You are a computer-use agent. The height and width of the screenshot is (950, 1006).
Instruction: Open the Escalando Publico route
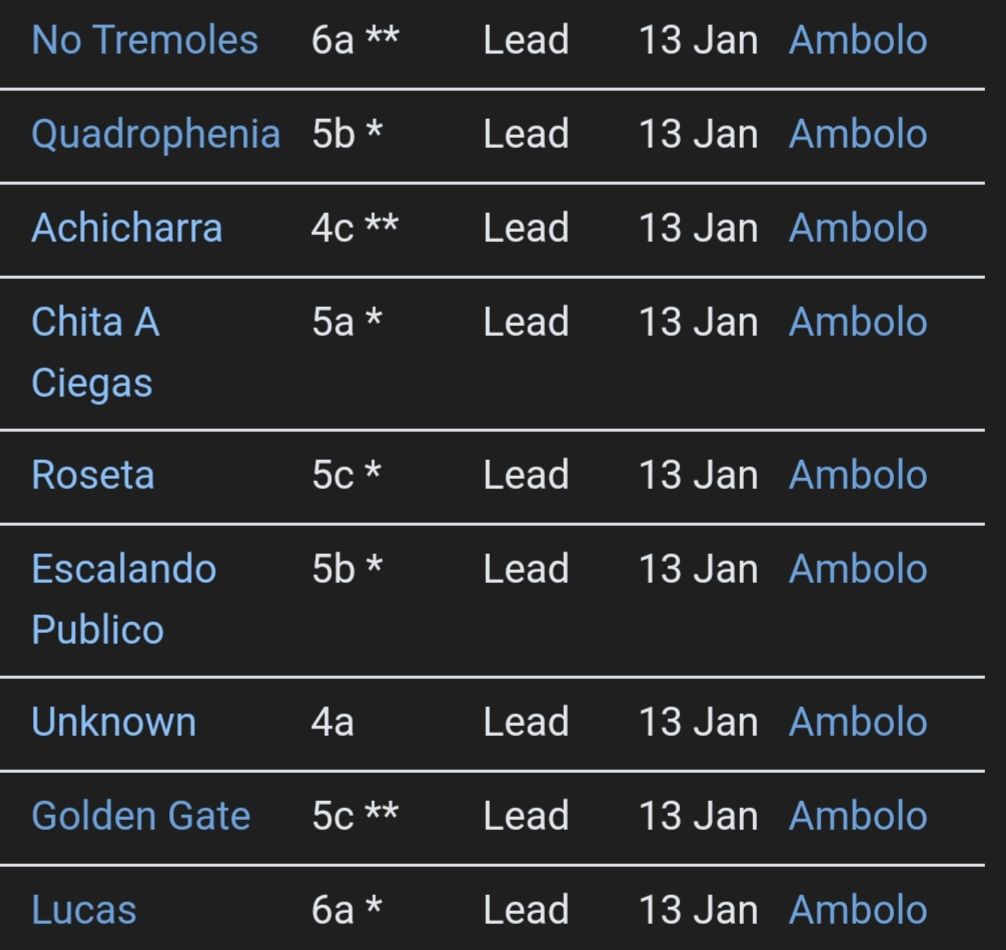click(123, 598)
